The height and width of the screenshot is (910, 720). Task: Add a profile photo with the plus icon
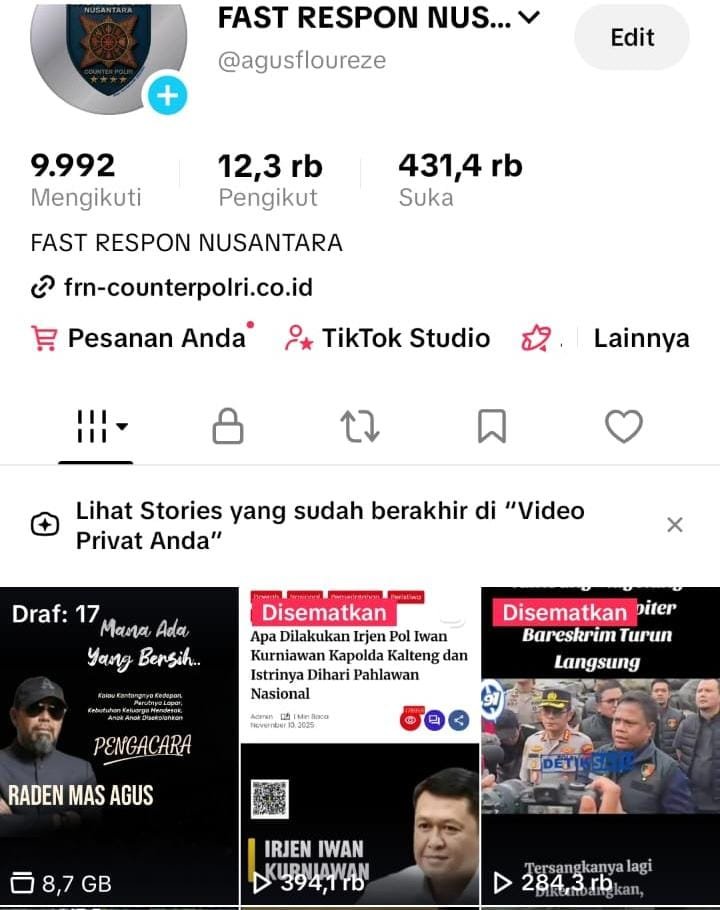click(167, 96)
